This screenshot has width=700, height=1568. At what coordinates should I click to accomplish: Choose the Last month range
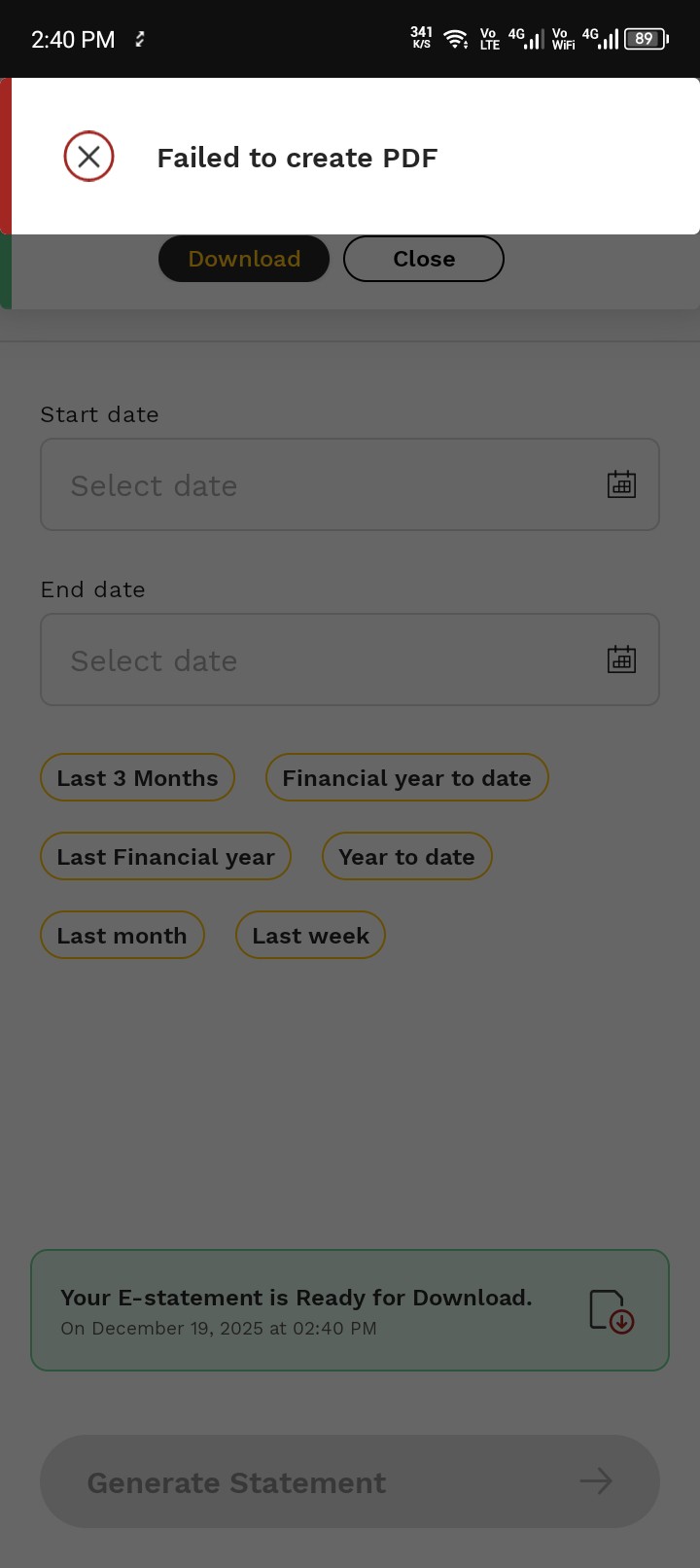pos(122,936)
